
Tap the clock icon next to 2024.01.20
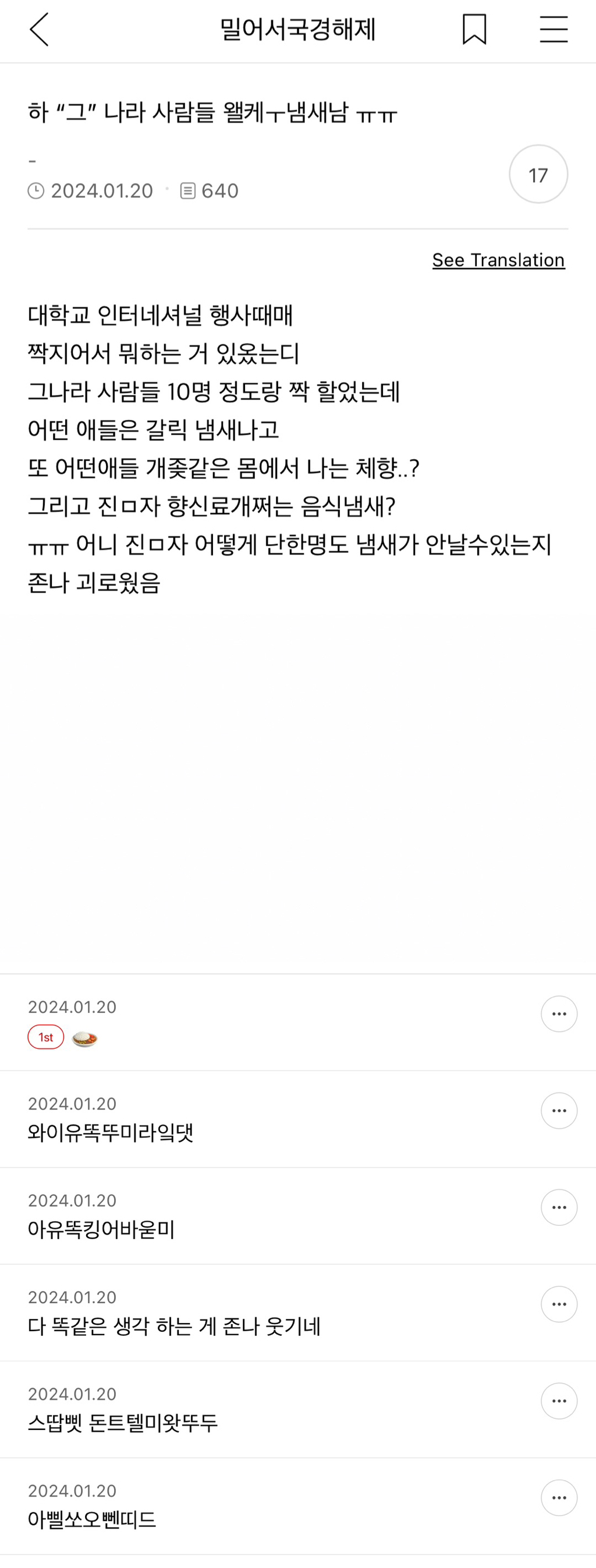37,190
